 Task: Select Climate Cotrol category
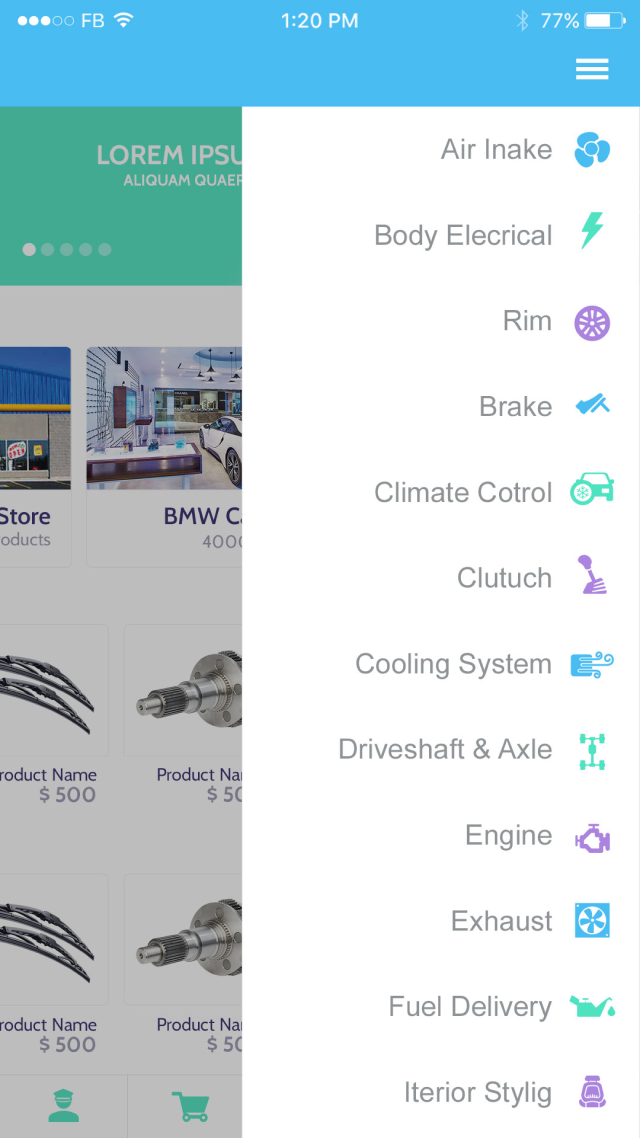[463, 493]
